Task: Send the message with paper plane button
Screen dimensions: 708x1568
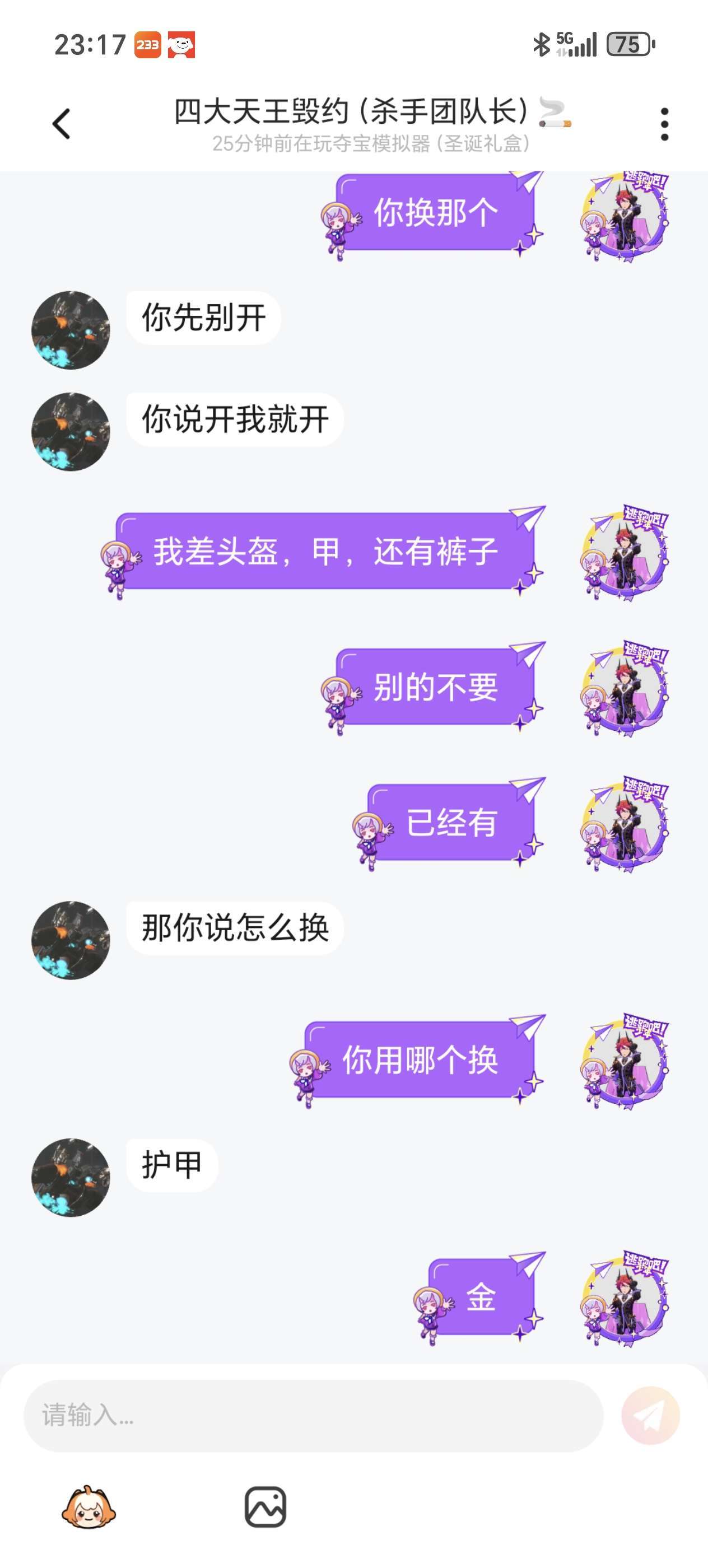Action: pos(650,1415)
